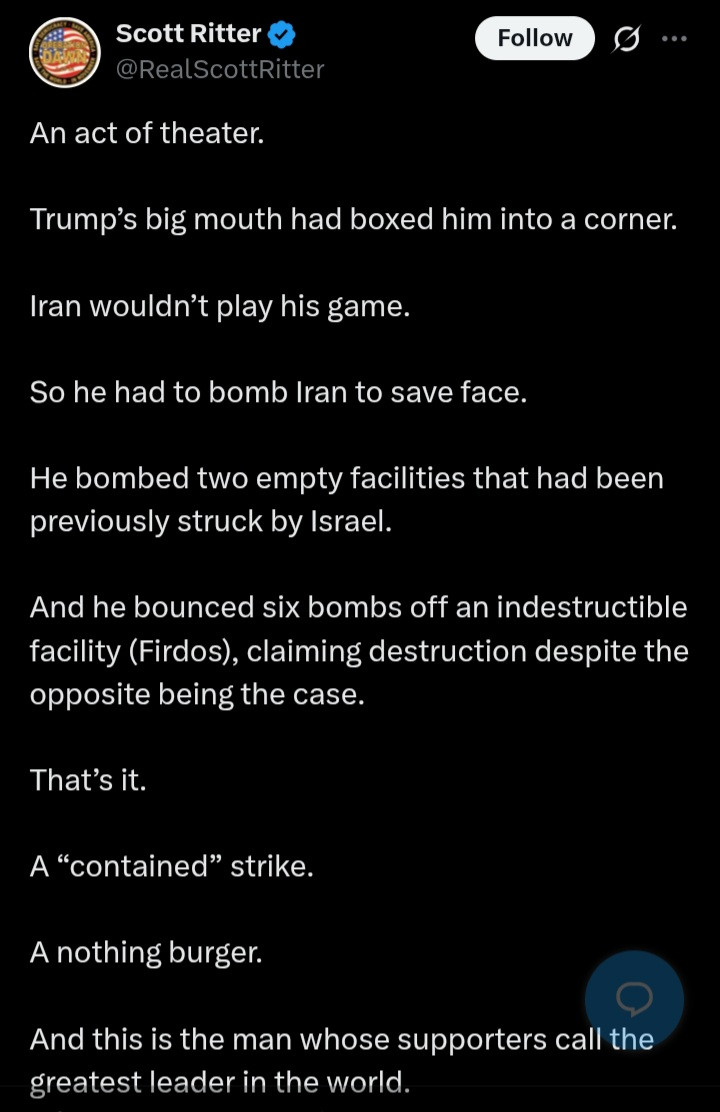Open the post overflow menu
The image size is (720, 1112).
[675, 39]
